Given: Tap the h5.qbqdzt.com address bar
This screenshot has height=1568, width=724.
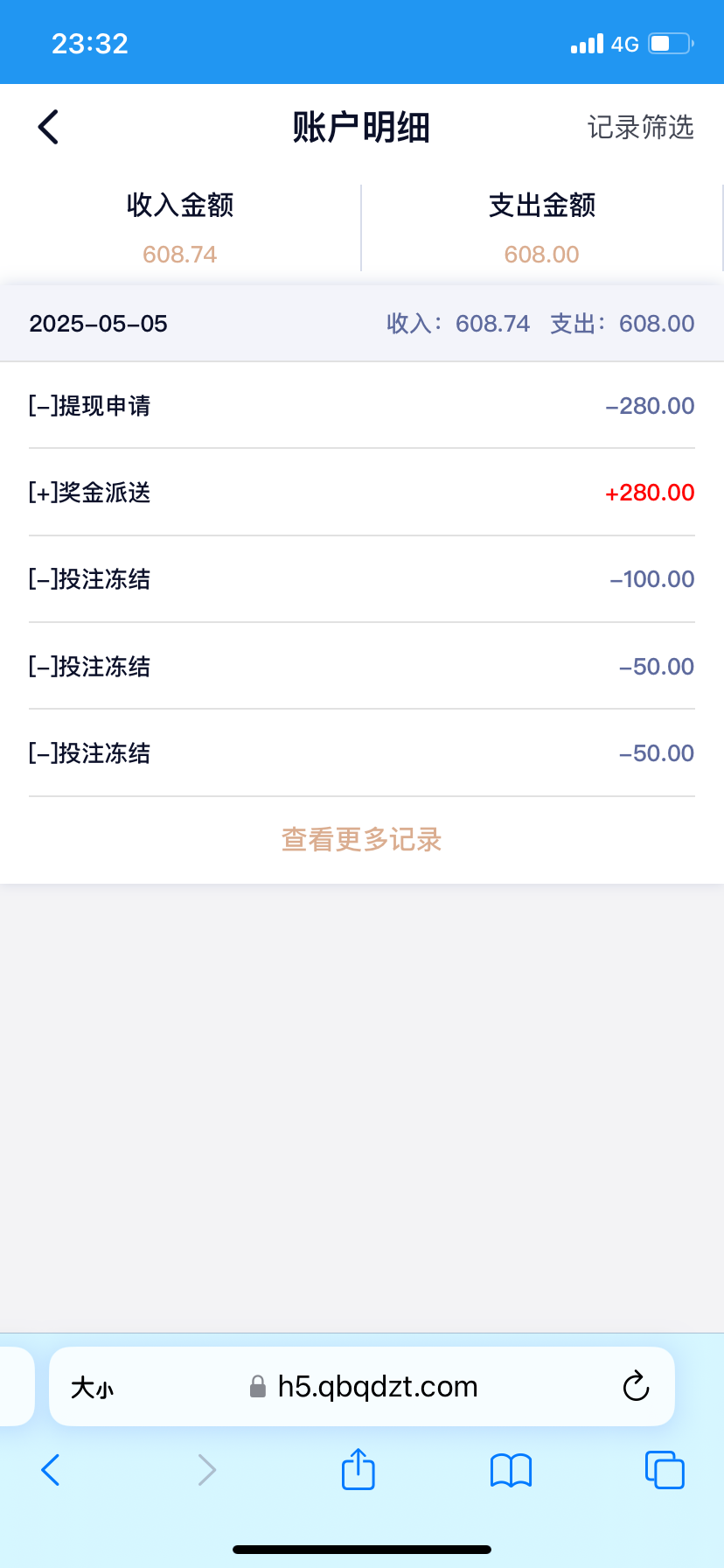Looking at the screenshot, I should [376, 1387].
